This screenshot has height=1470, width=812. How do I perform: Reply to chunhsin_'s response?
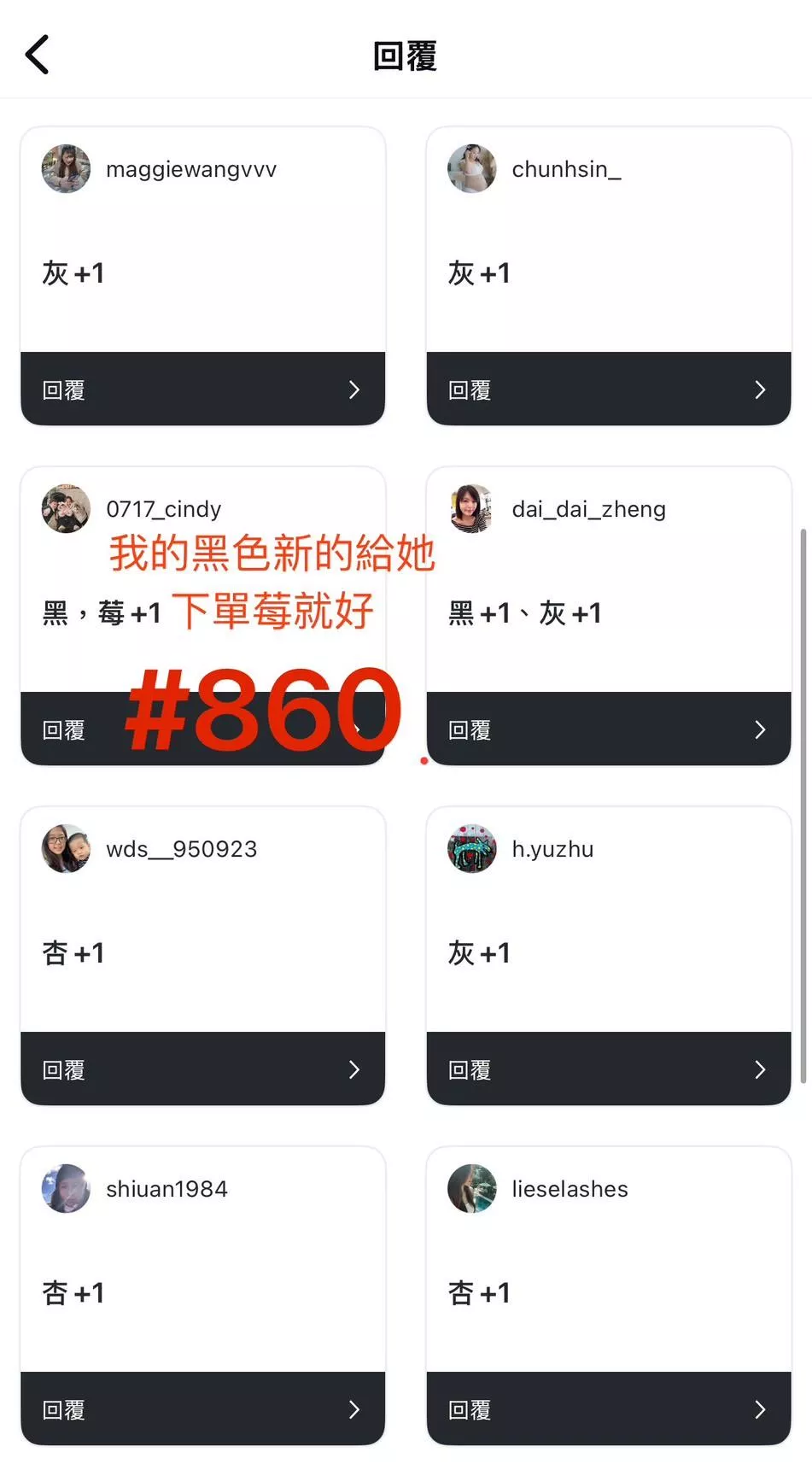(x=608, y=389)
